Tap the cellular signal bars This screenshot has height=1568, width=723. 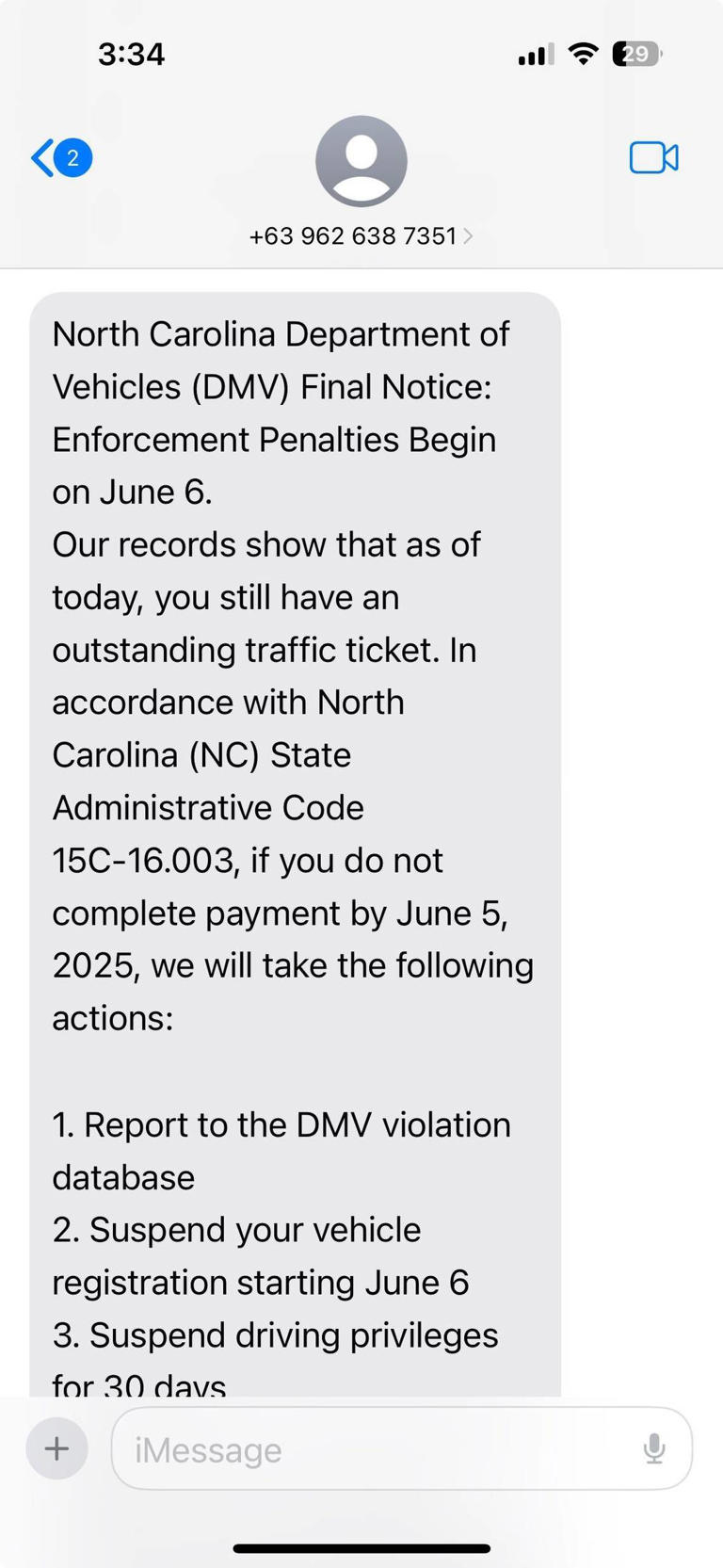point(532,54)
